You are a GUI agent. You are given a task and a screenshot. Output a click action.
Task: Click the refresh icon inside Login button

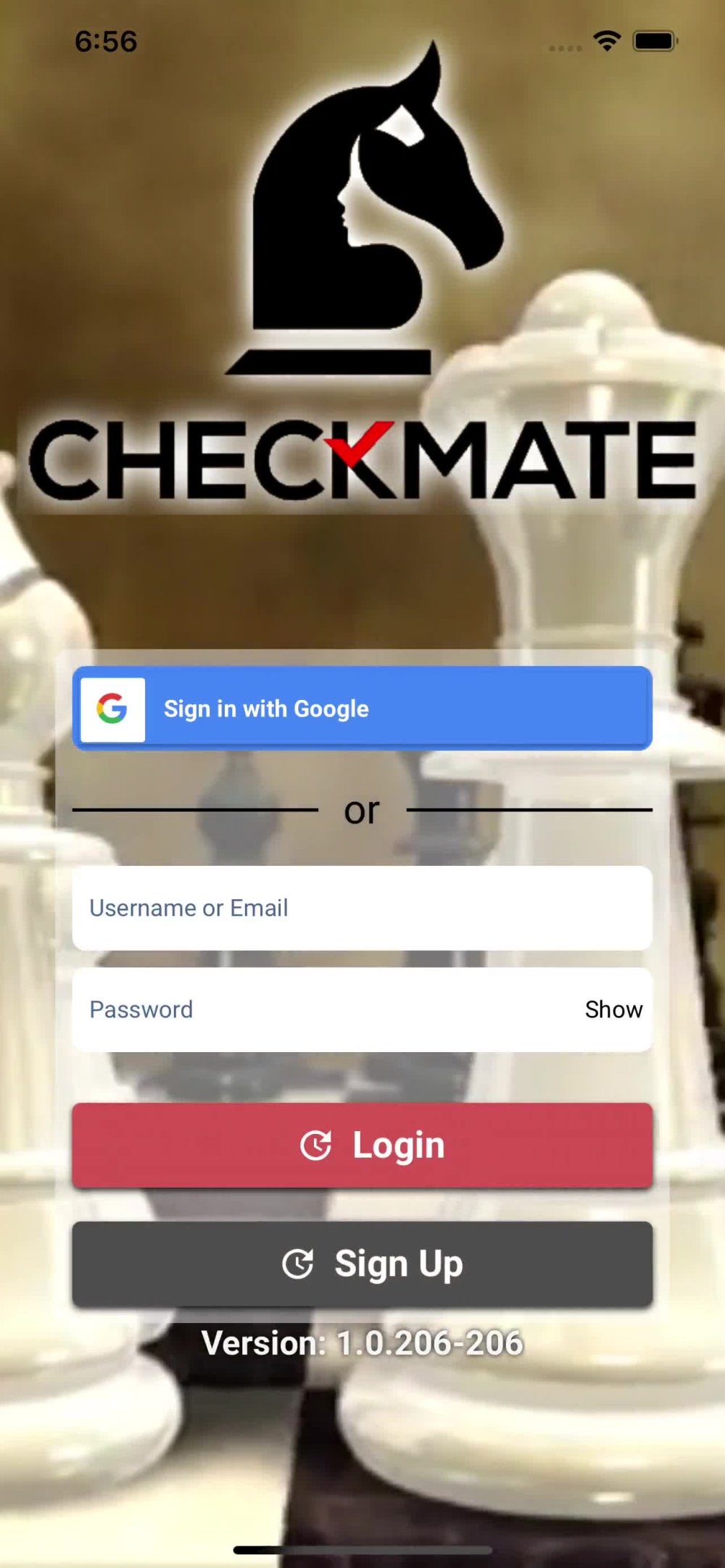(315, 1145)
